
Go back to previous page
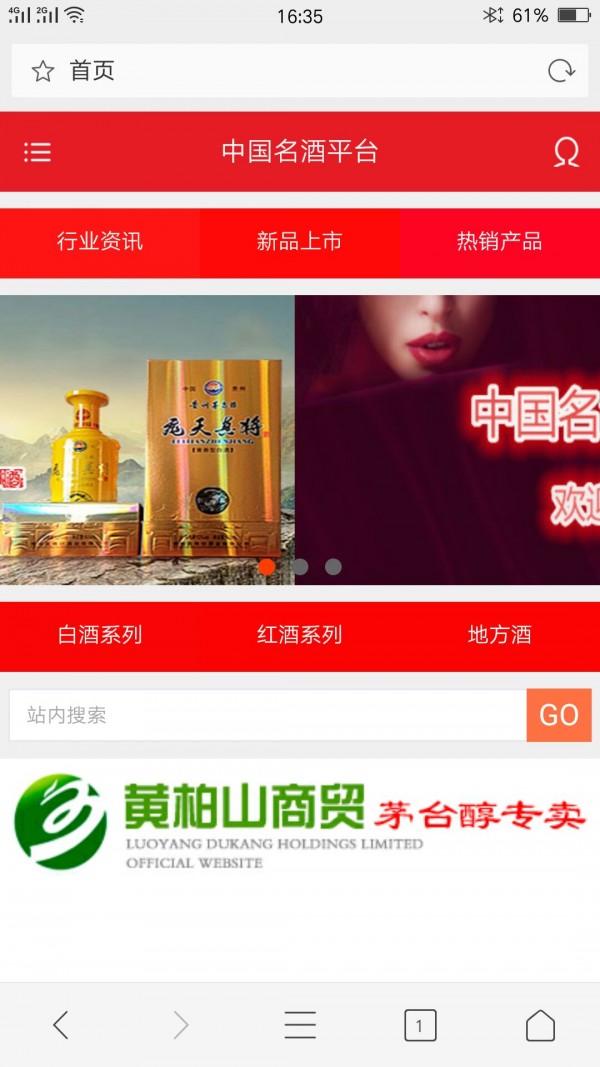61,1025
